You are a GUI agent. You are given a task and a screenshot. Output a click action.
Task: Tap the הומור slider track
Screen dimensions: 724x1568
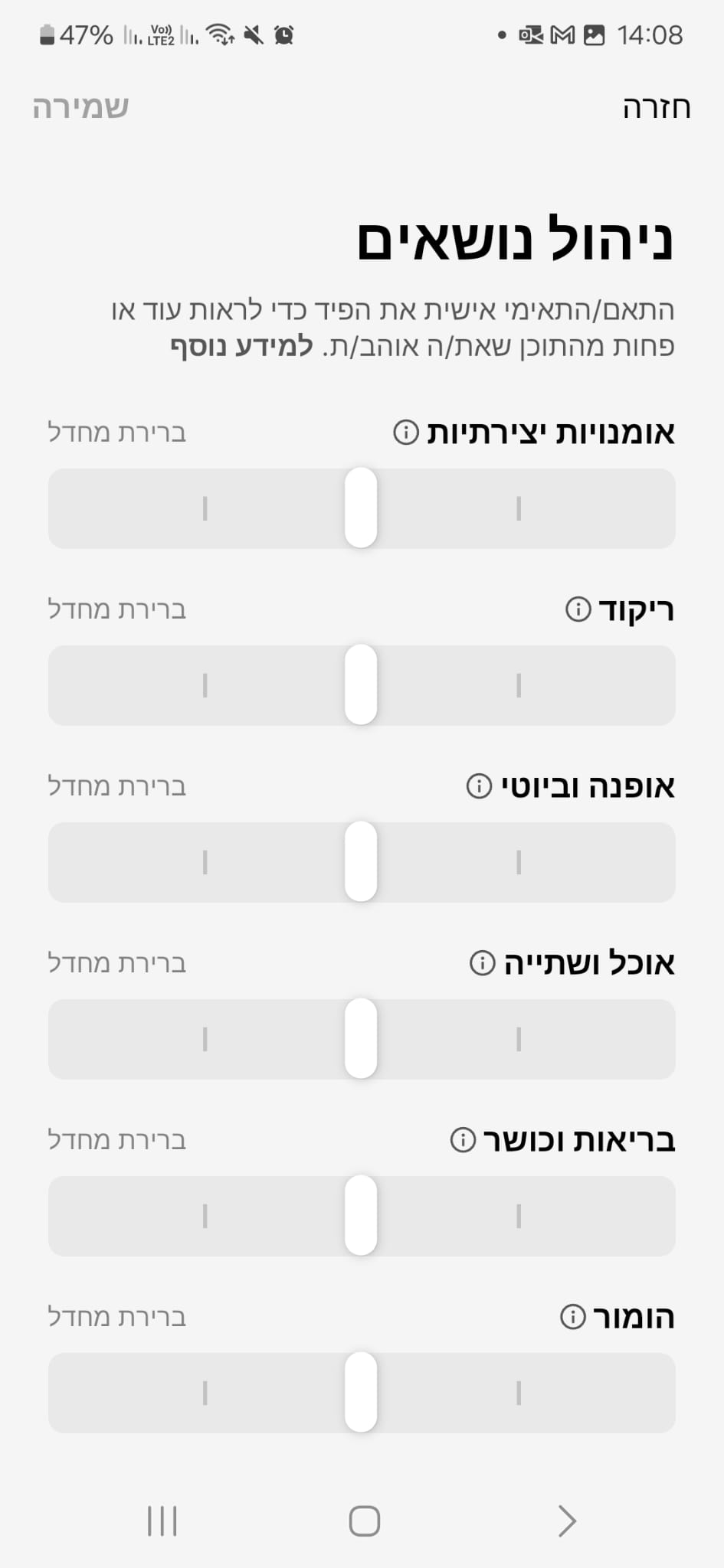(x=362, y=1393)
